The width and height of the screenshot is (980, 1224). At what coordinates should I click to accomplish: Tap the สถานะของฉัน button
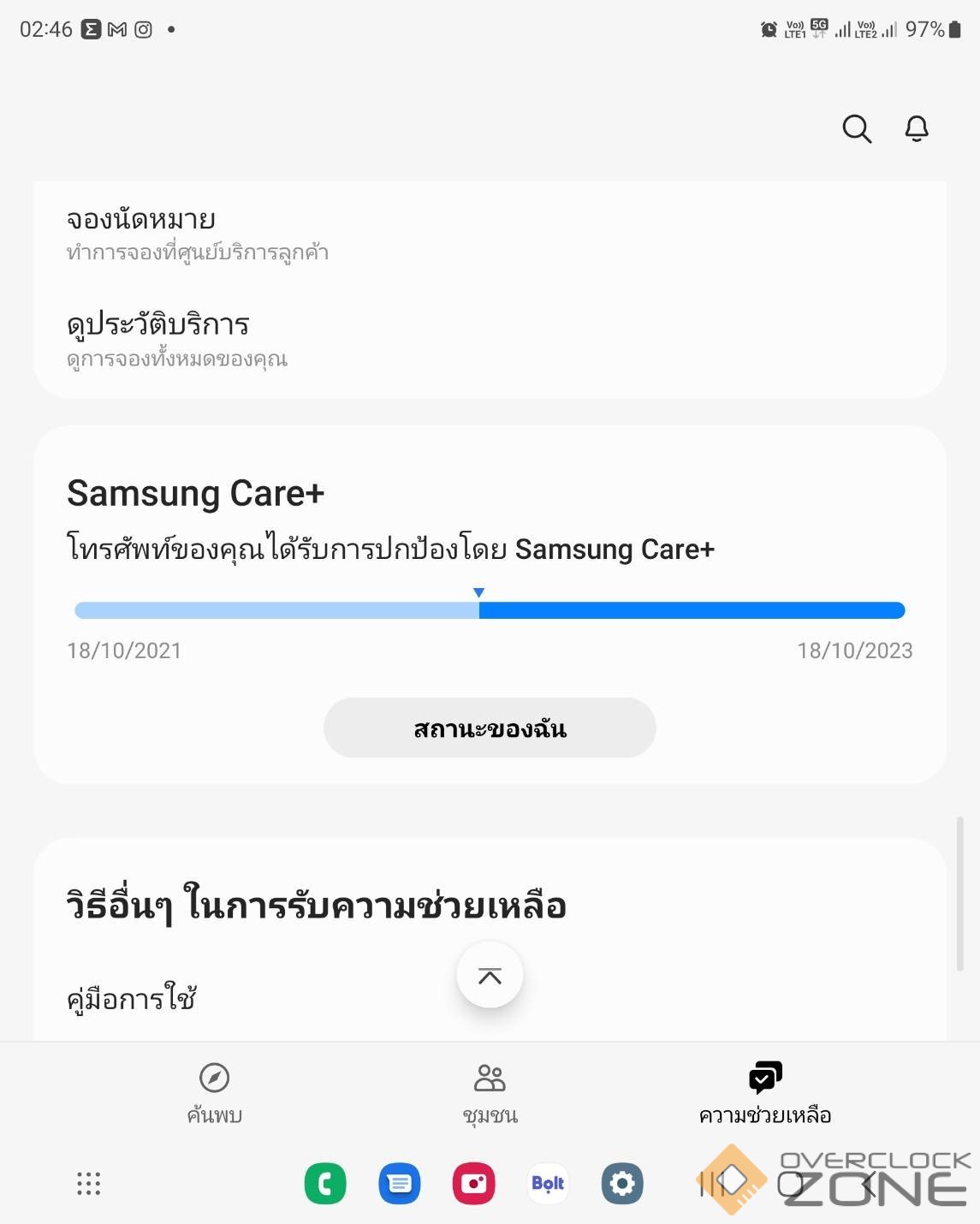point(490,728)
